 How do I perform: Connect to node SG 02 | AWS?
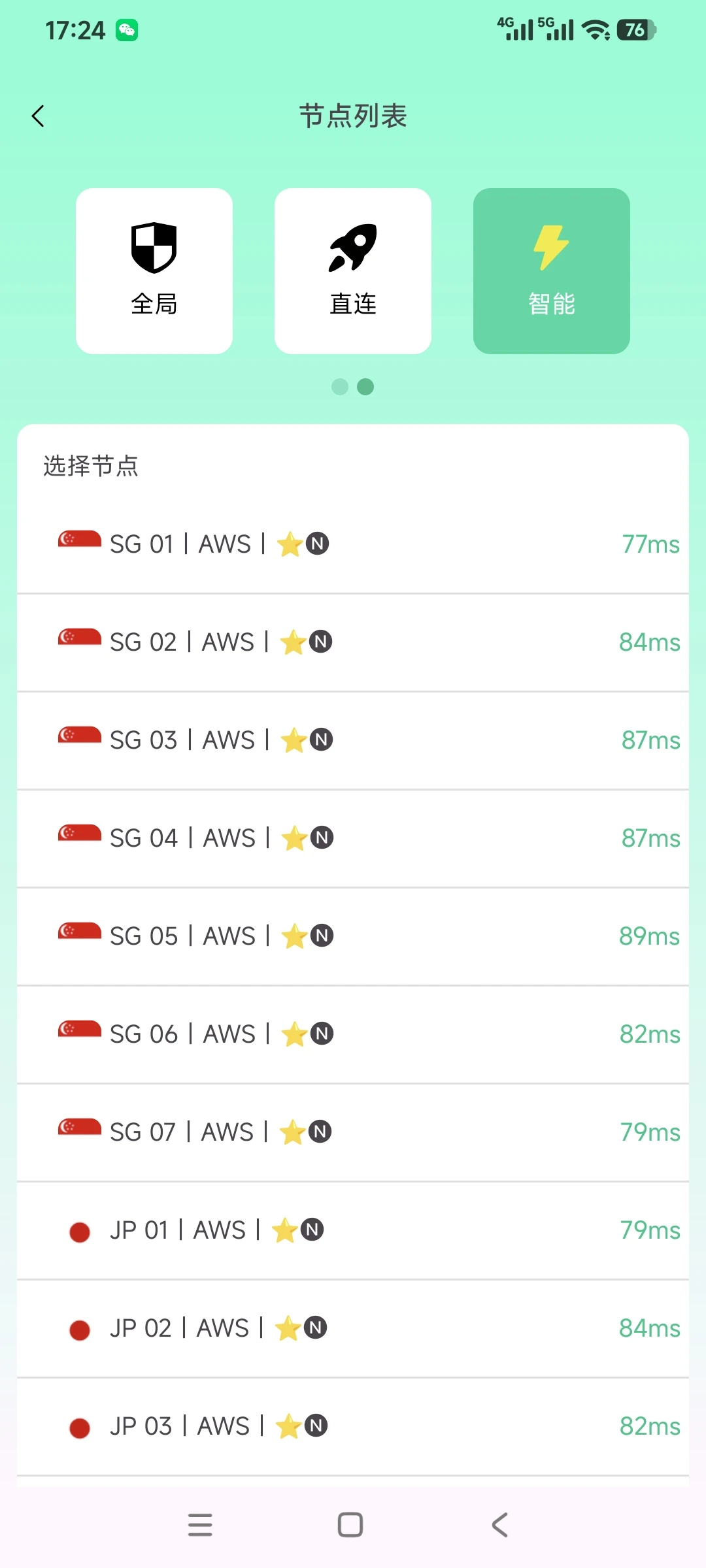coord(353,642)
